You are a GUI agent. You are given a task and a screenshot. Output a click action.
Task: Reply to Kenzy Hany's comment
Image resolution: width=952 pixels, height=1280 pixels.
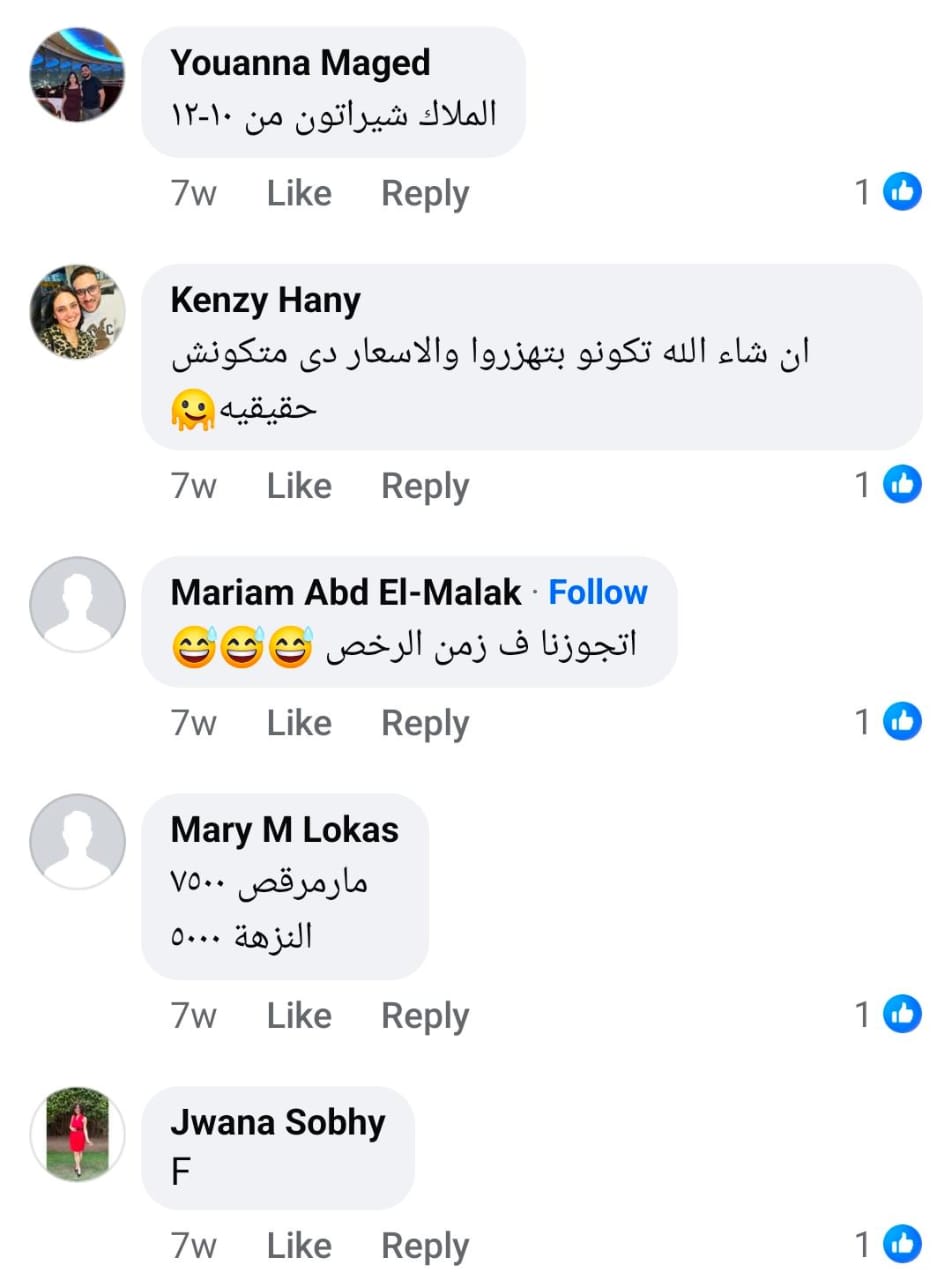(x=425, y=486)
